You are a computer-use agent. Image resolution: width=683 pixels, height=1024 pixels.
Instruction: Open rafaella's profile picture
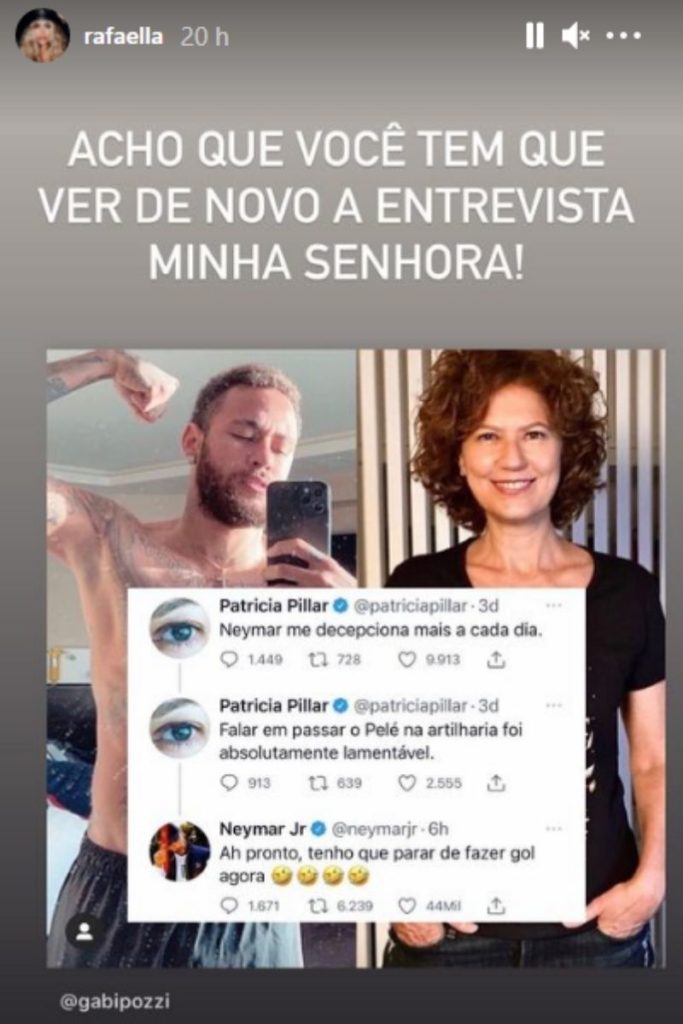(42, 35)
